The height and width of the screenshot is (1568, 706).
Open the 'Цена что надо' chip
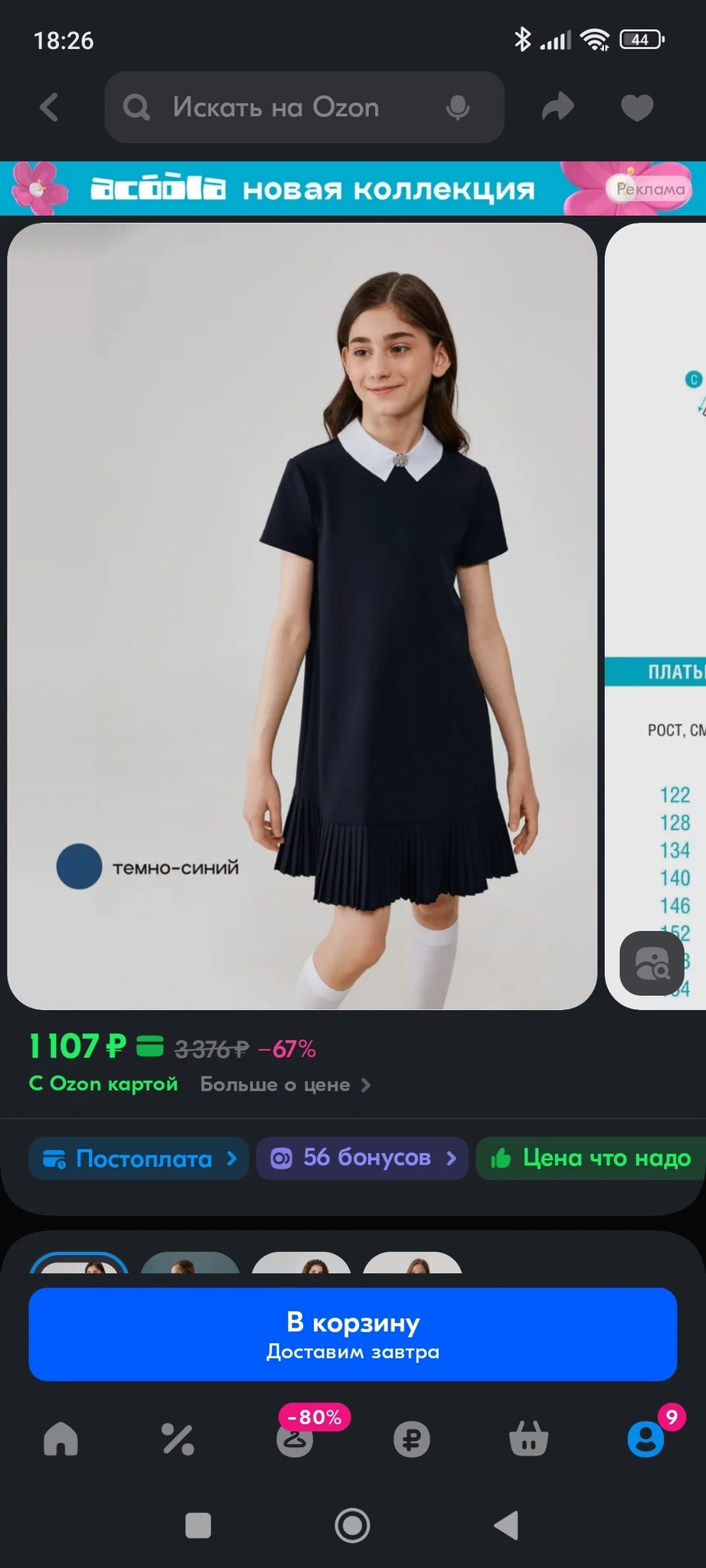[591, 1158]
